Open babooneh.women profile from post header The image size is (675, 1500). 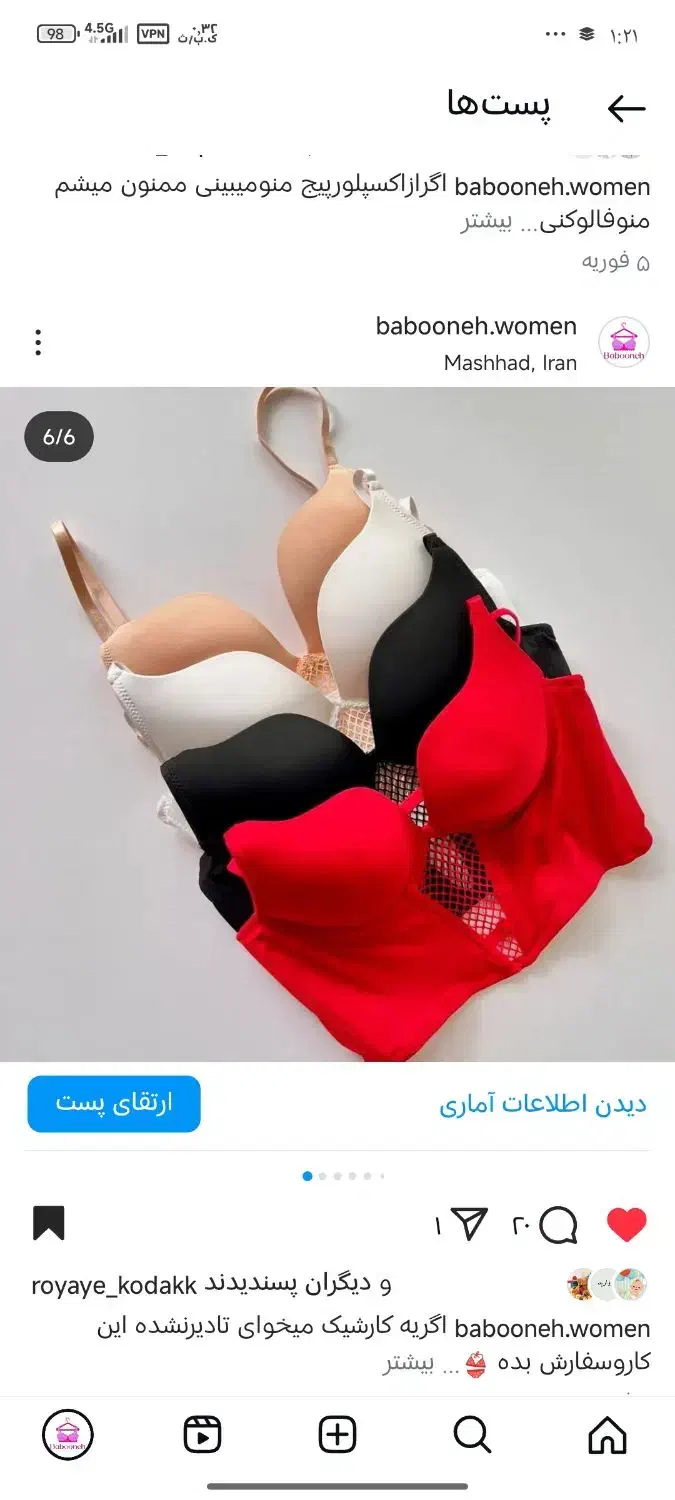click(476, 326)
